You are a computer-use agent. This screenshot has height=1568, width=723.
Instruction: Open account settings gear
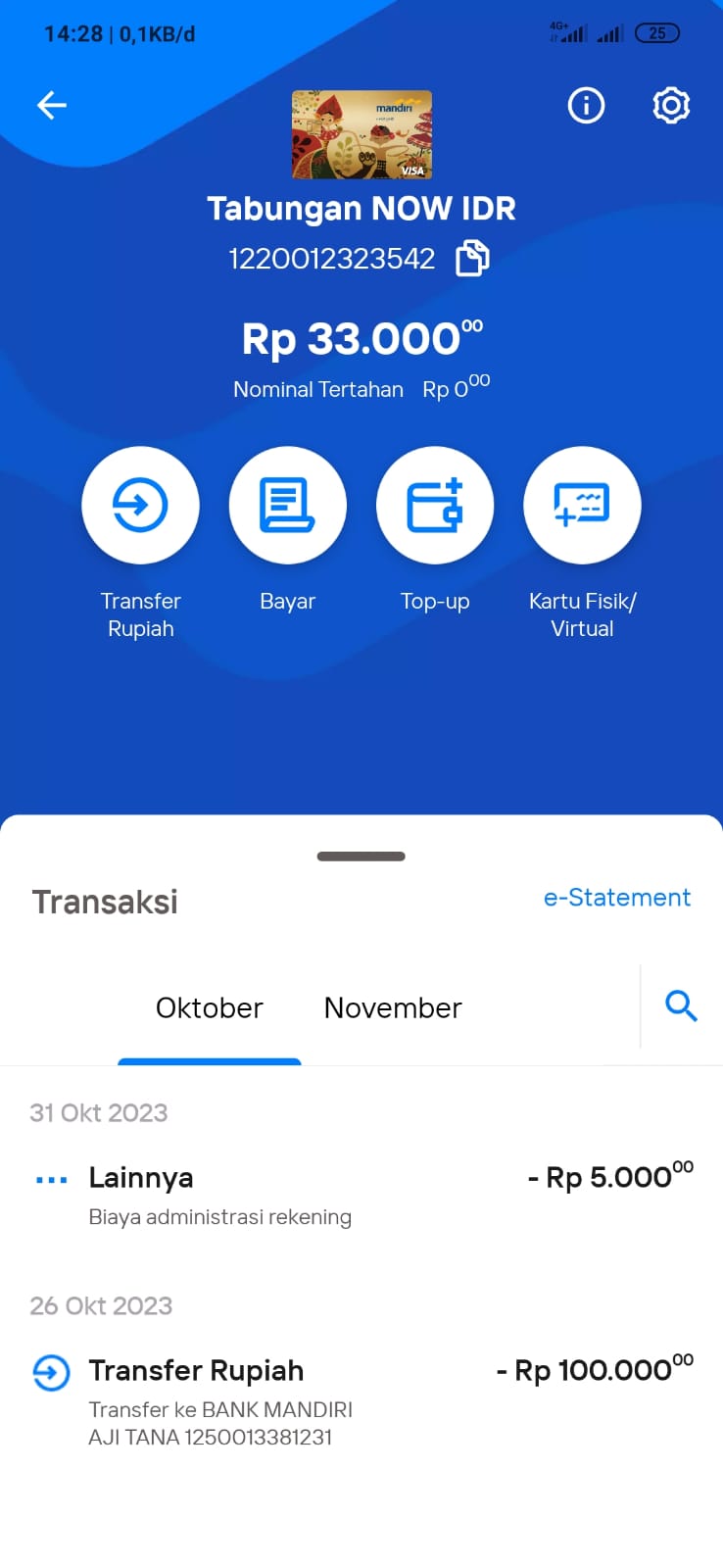point(671,105)
